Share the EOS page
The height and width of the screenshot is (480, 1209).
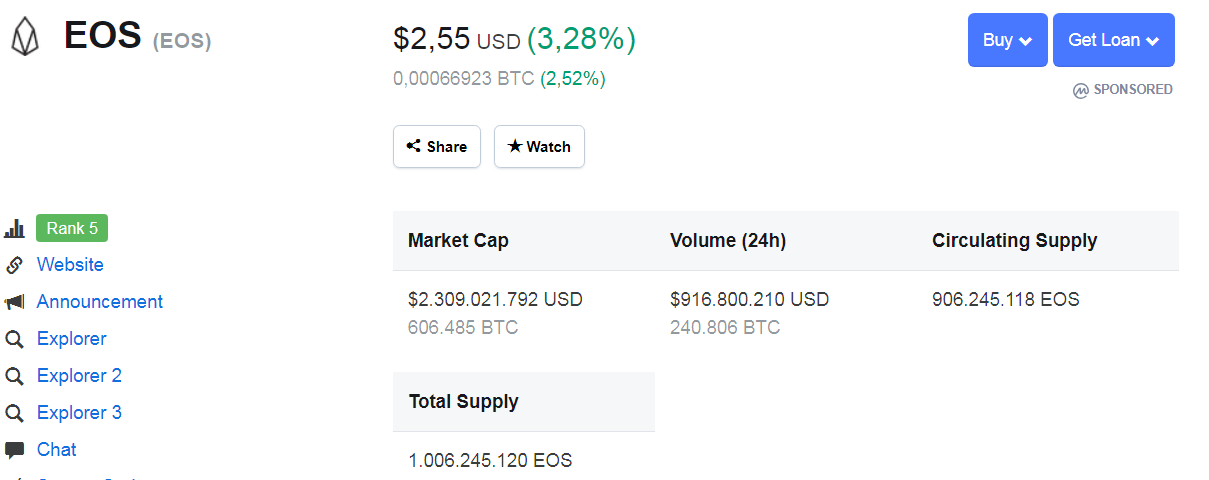tap(437, 146)
